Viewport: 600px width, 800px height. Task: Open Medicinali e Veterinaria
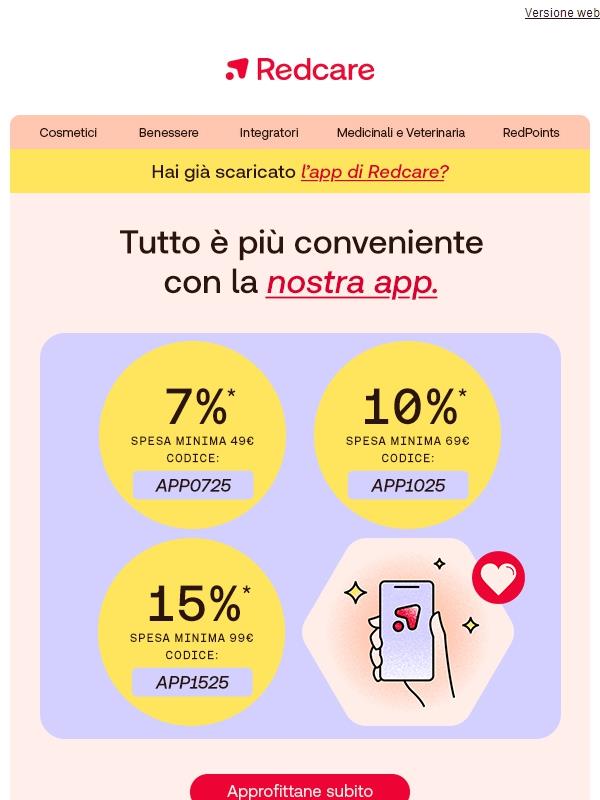pos(400,132)
